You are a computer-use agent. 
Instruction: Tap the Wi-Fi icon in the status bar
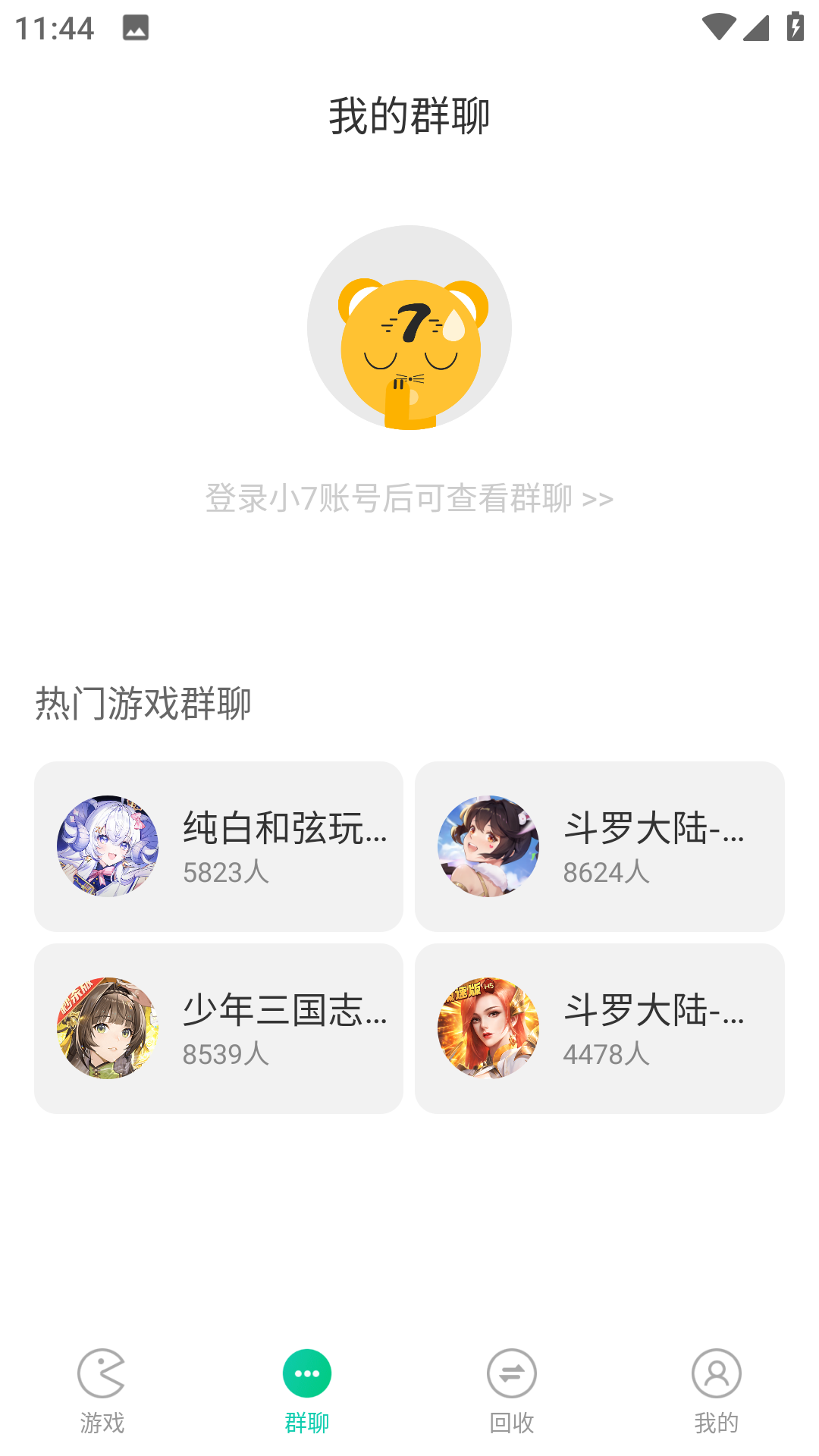(717, 28)
